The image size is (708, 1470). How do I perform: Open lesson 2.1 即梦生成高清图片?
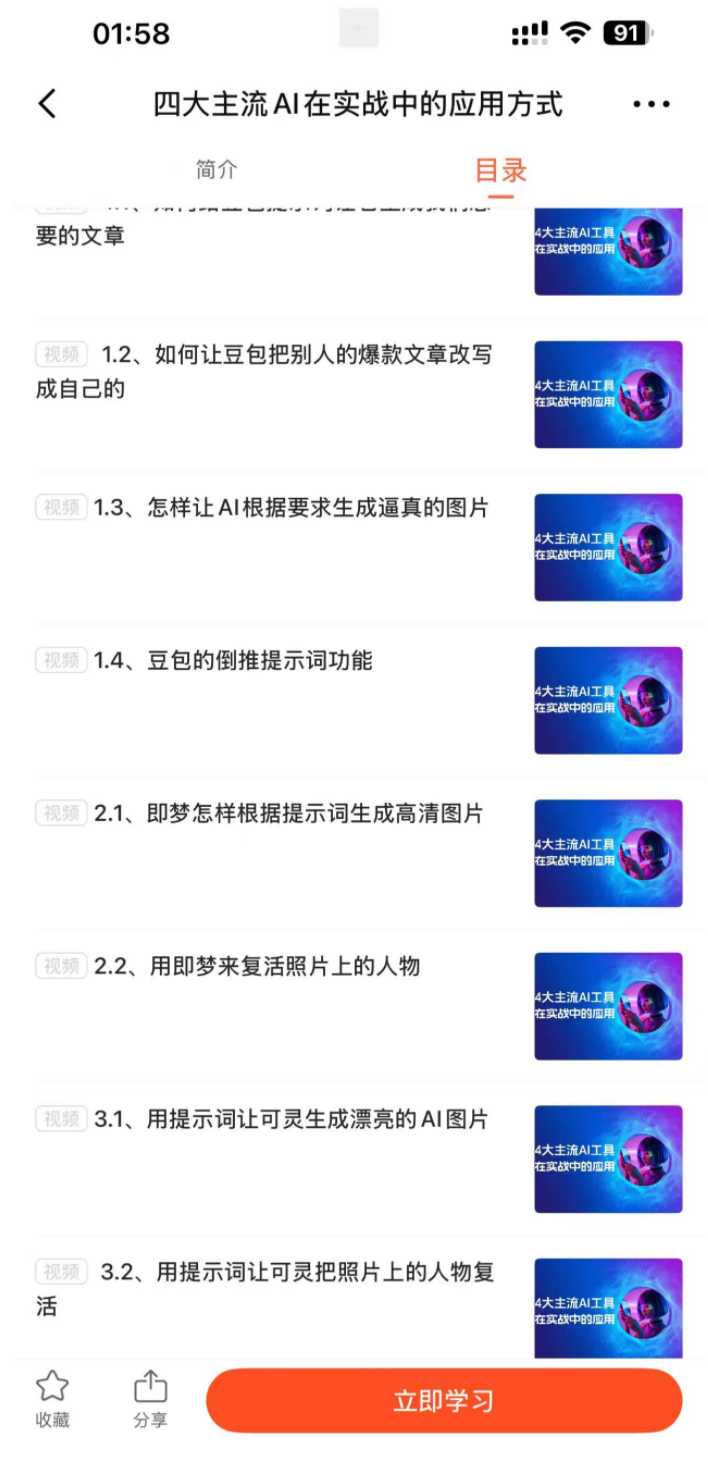[x=290, y=814]
